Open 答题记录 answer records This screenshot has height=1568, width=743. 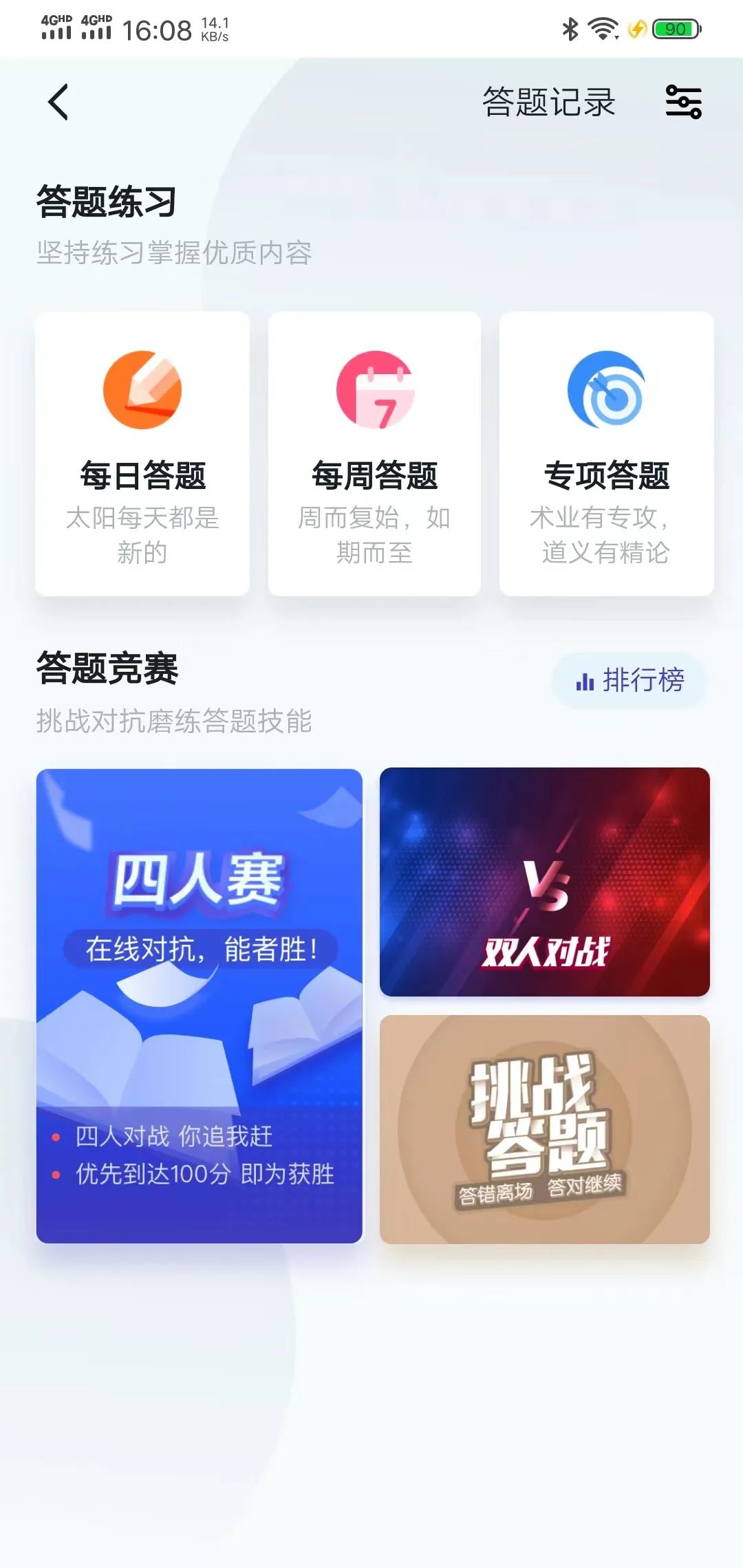(x=548, y=102)
